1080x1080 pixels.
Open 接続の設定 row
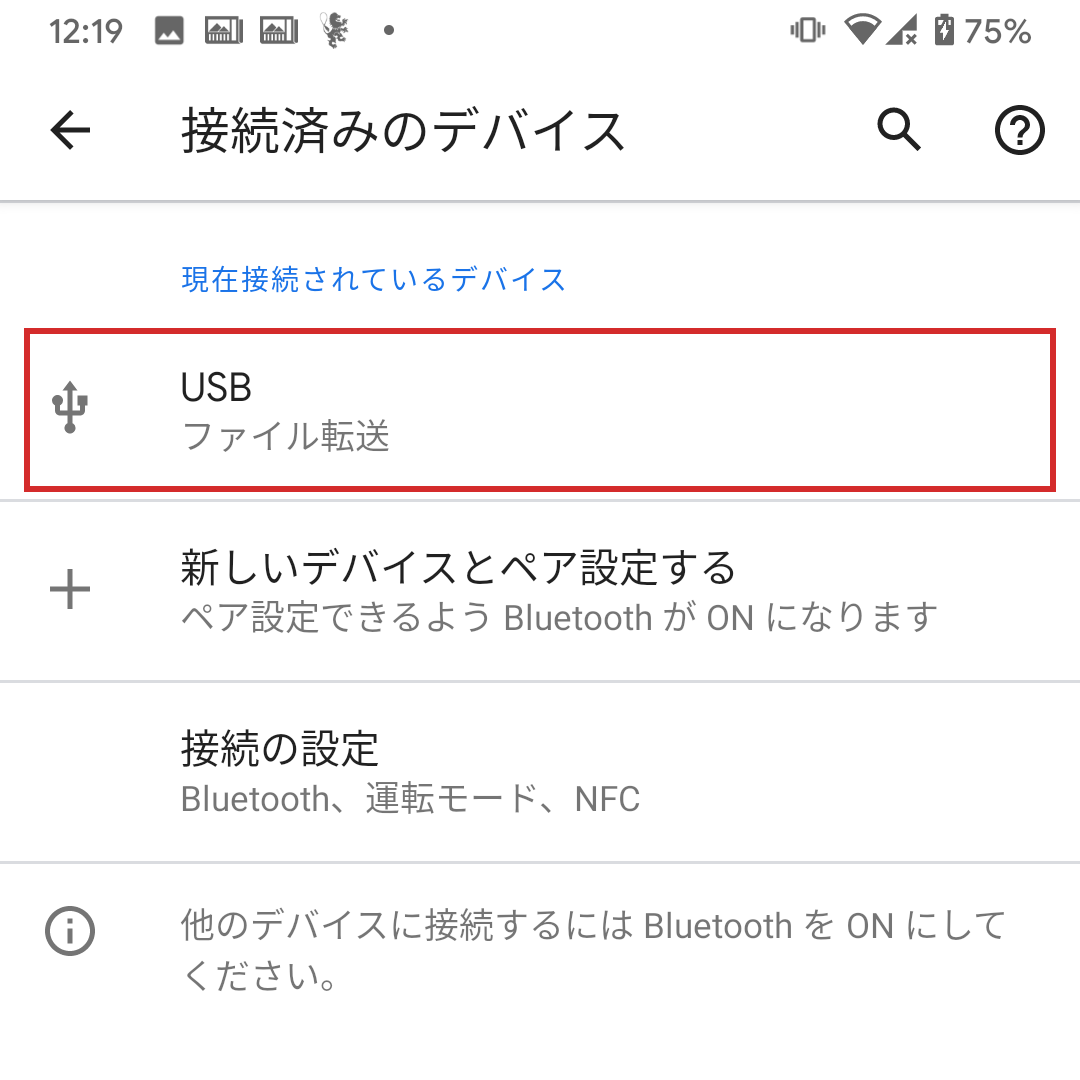pos(540,772)
